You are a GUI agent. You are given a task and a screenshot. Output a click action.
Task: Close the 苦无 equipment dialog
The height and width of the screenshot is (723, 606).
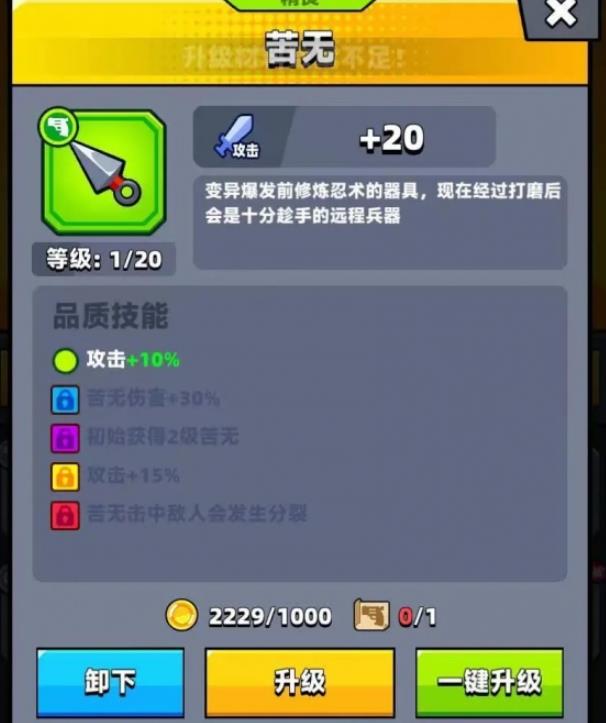tap(563, 14)
